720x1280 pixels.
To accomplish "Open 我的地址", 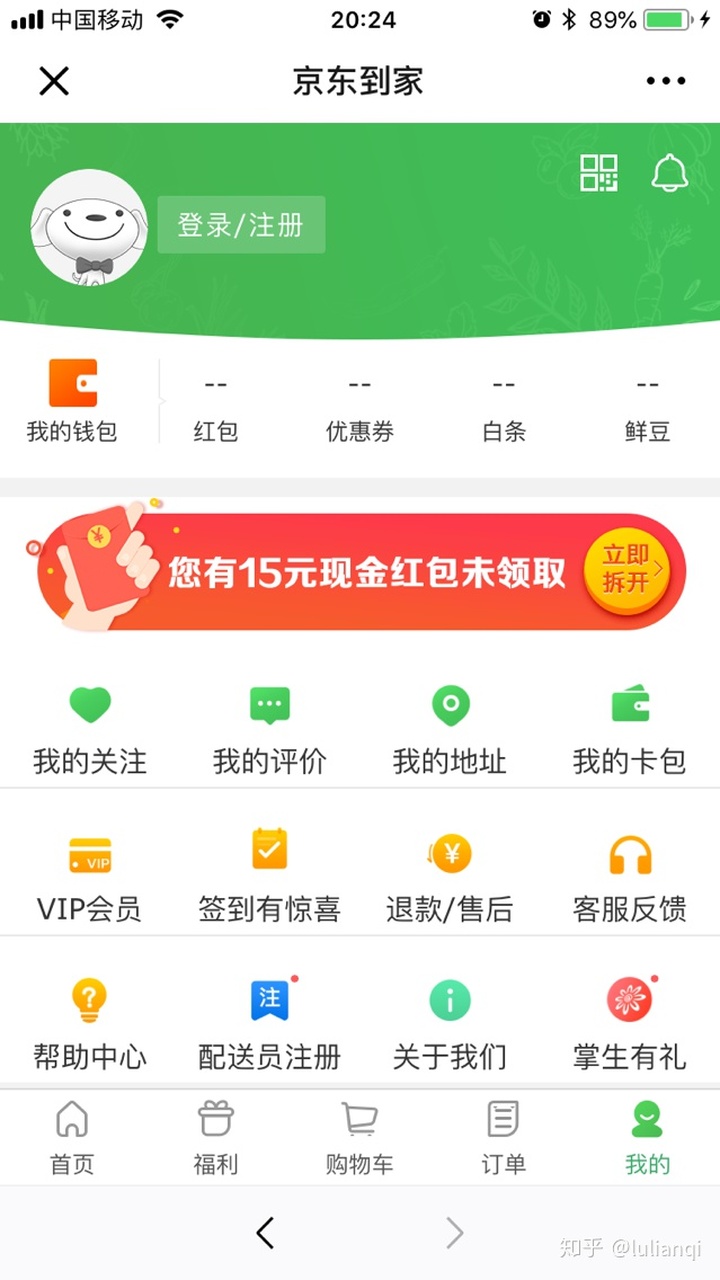I will (x=450, y=731).
